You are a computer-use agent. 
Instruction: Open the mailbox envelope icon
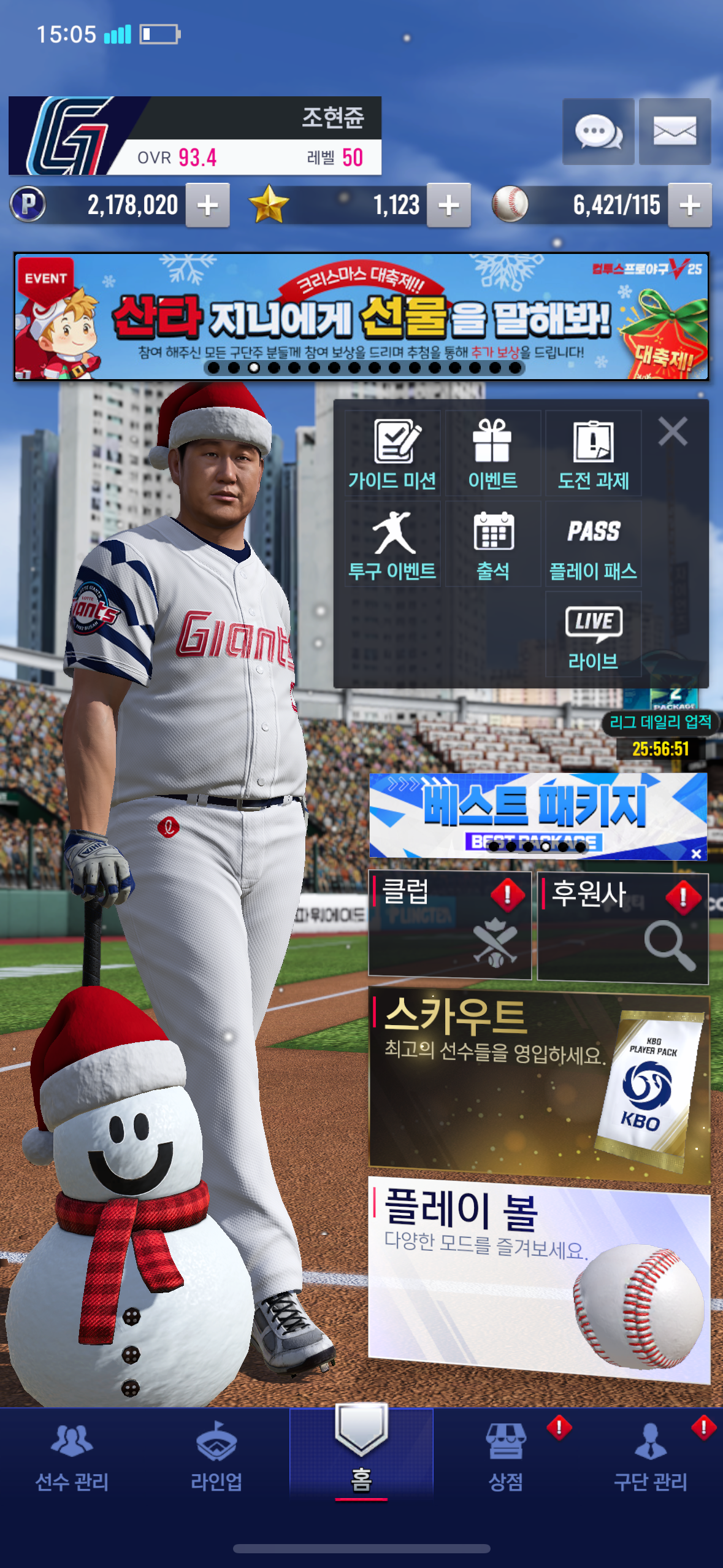click(675, 131)
